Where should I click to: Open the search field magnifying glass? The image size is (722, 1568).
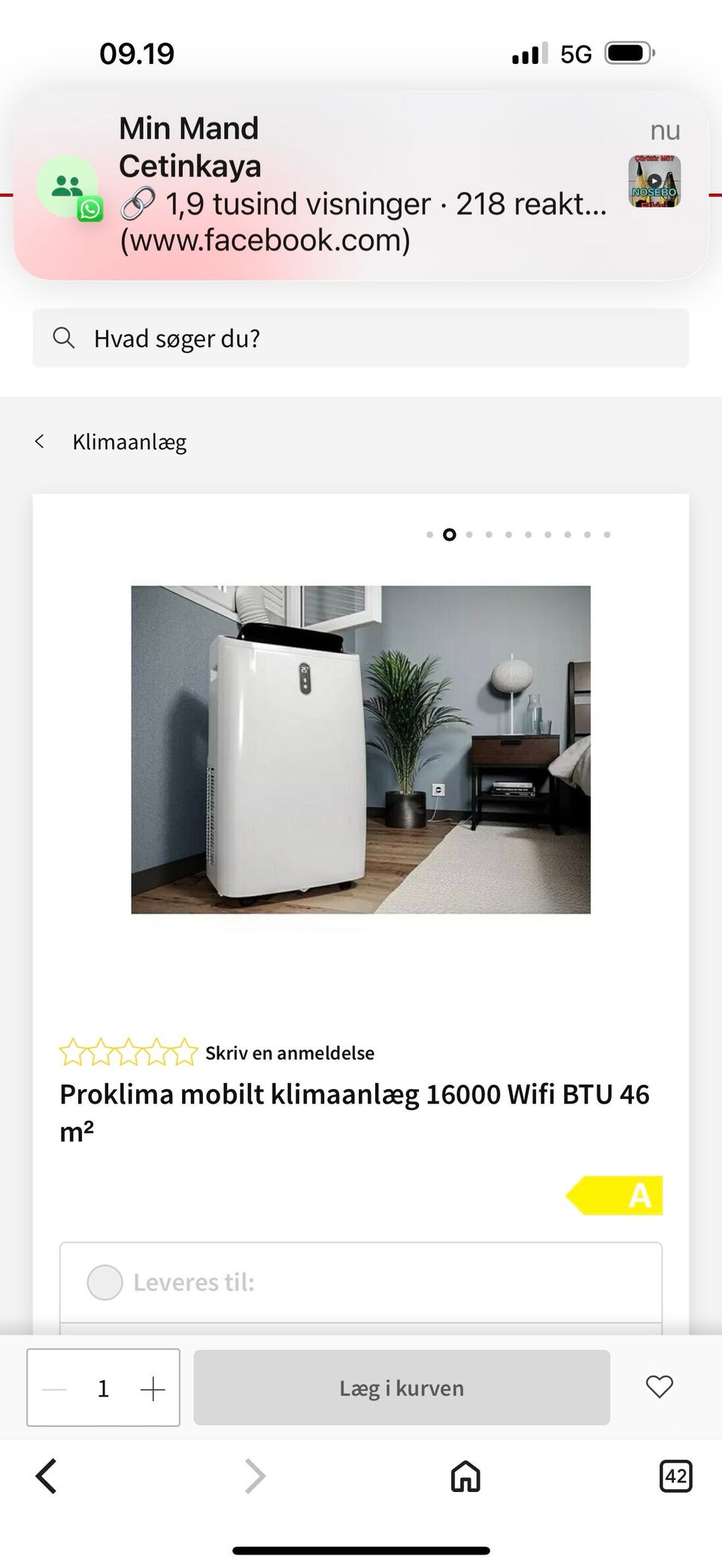[x=64, y=338]
